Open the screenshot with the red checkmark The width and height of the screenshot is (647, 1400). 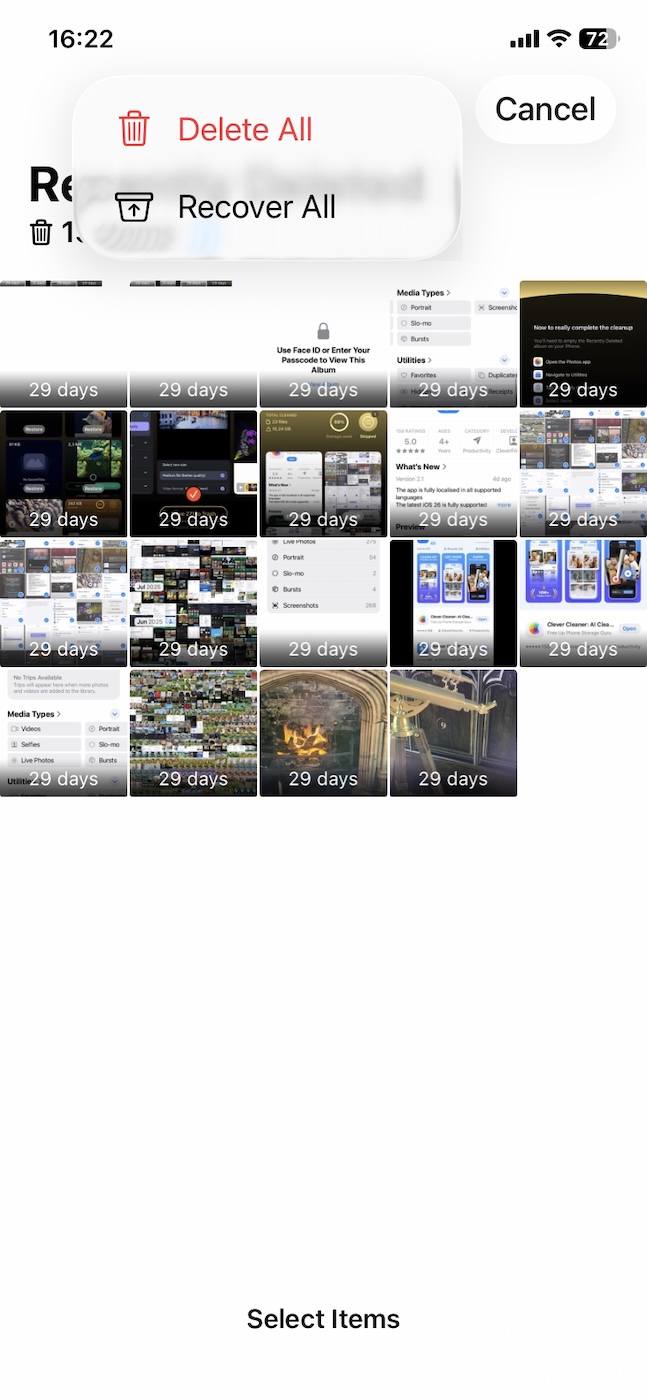click(193, 472)
